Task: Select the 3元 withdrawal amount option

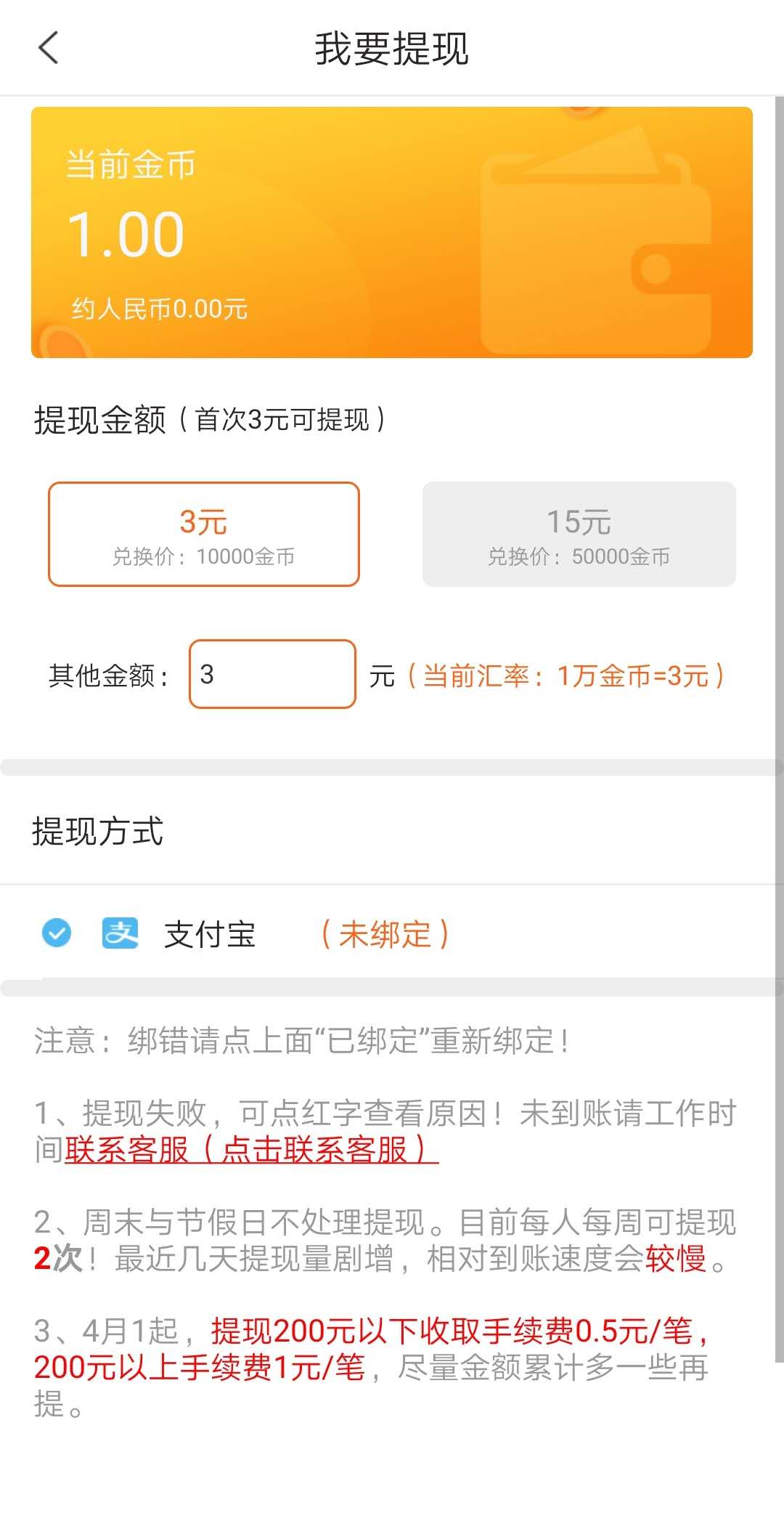Action: coord(204,534)
